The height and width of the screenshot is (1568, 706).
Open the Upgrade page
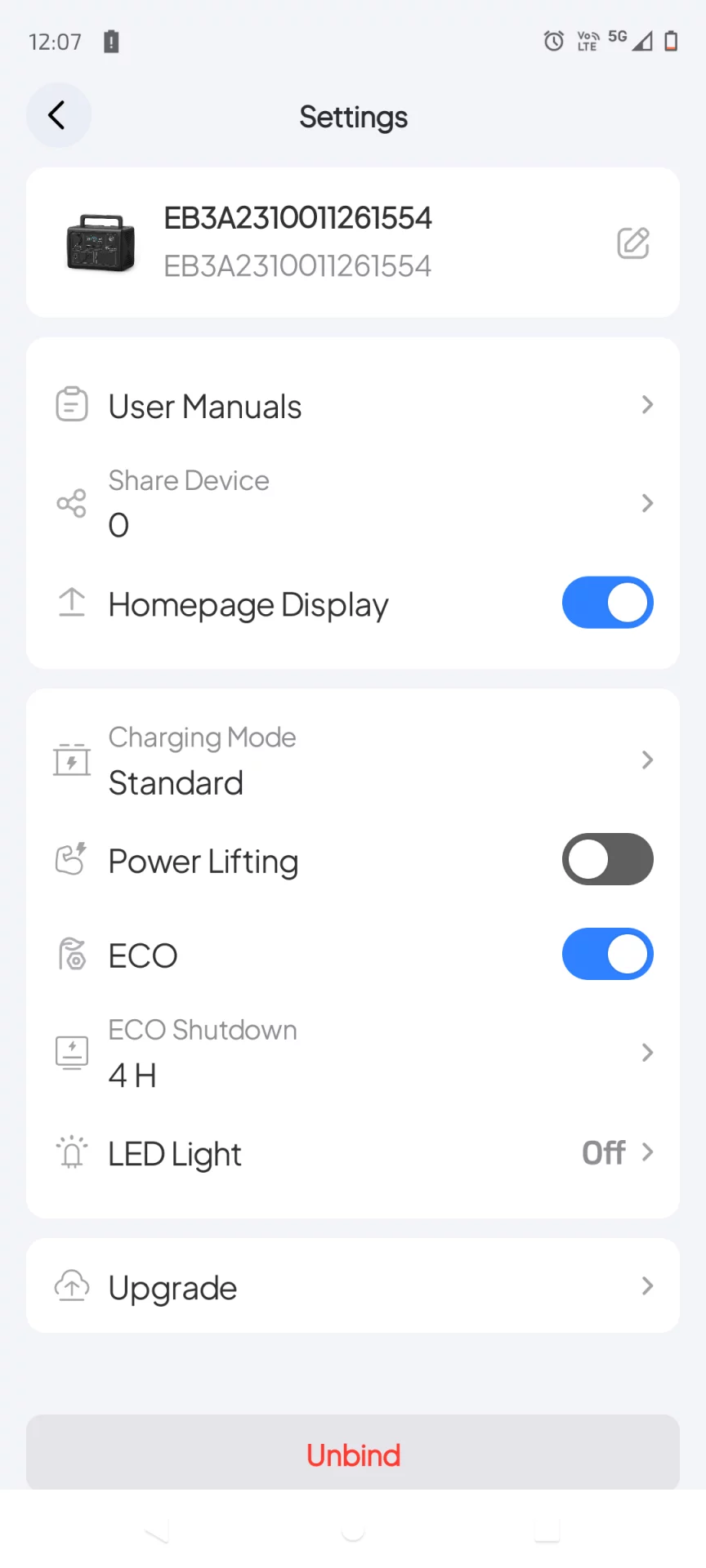pos(353,1286)
